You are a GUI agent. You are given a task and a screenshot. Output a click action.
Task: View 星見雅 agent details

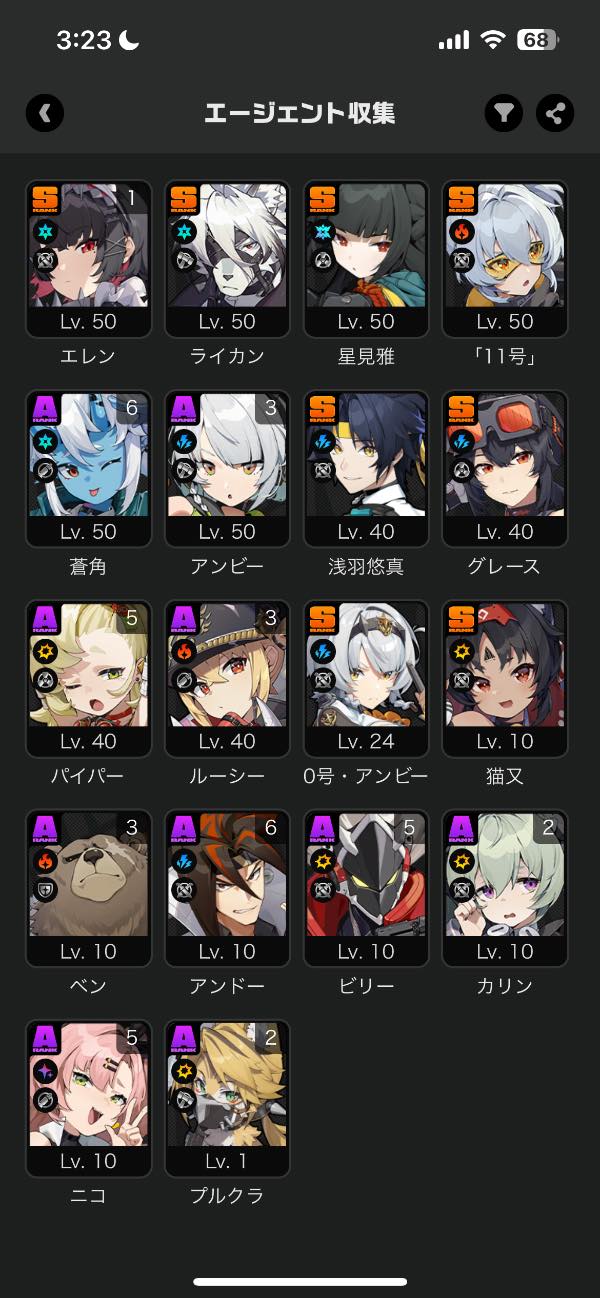366,259
